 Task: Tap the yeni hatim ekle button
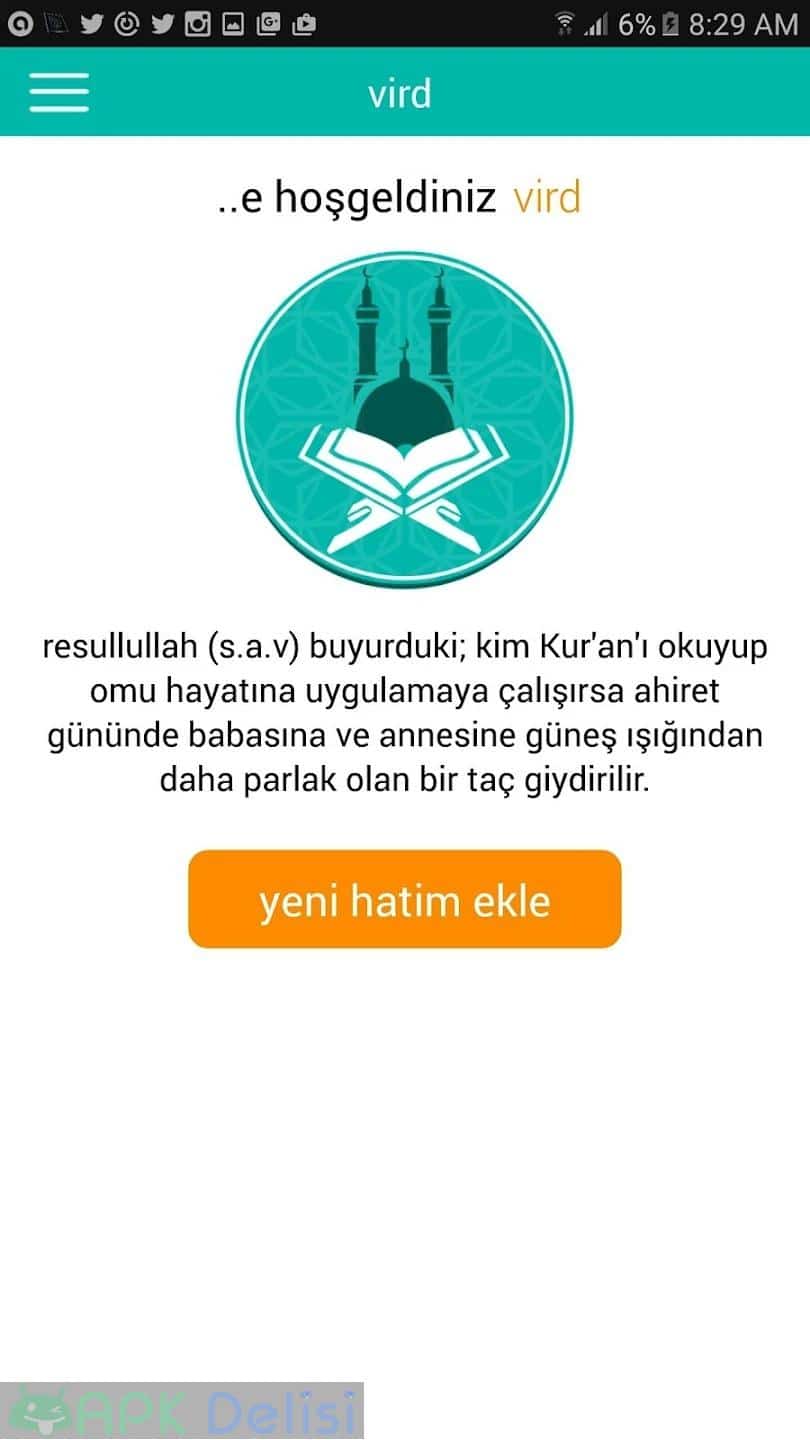(405, 899)
